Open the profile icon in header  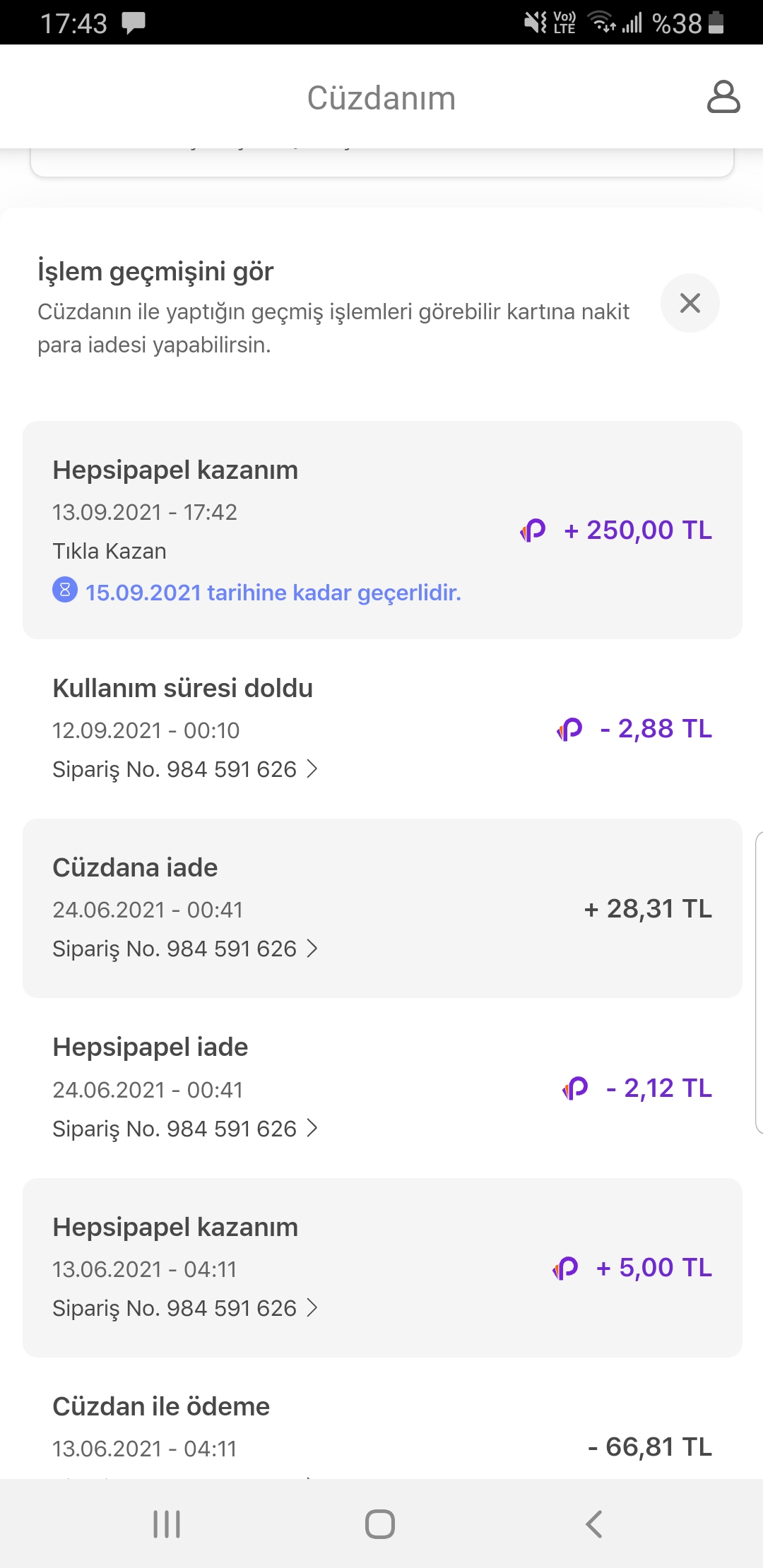[723, 97]
